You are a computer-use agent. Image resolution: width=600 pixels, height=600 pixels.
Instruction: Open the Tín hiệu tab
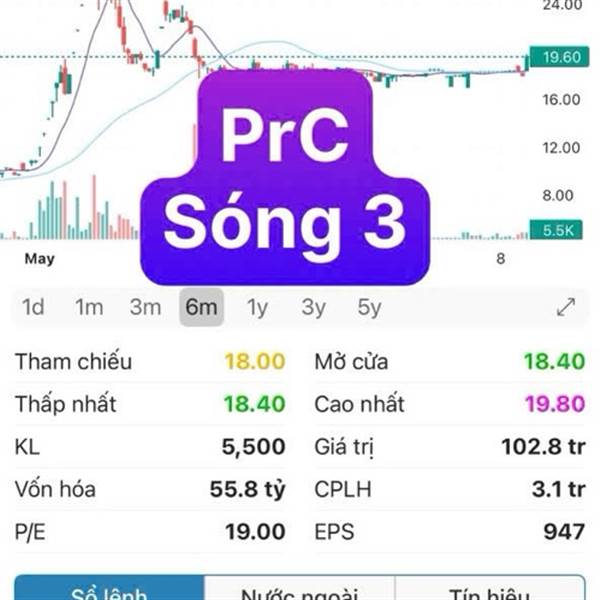click(490, 588)
